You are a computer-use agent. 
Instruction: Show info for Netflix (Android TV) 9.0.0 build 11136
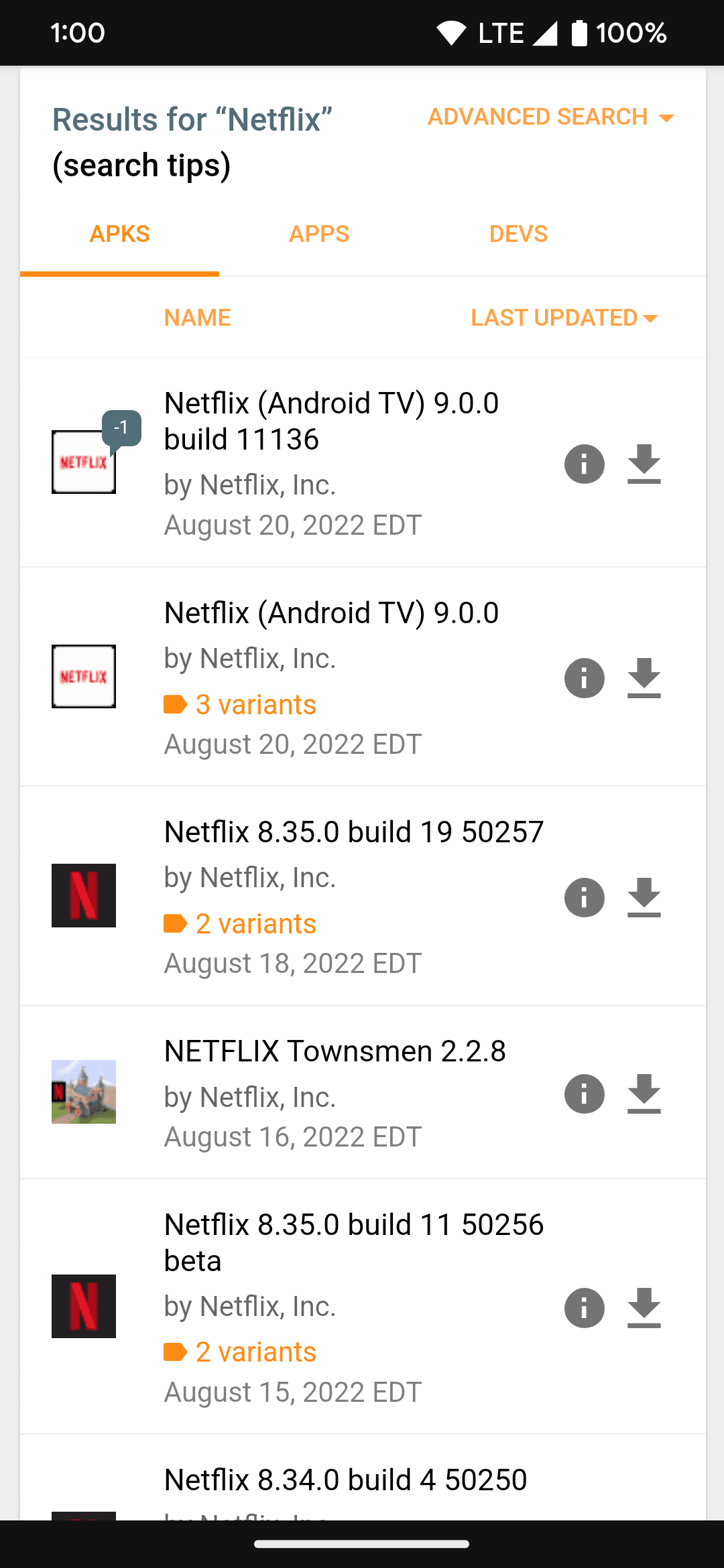pyautogui.click(x=585, y=464)
